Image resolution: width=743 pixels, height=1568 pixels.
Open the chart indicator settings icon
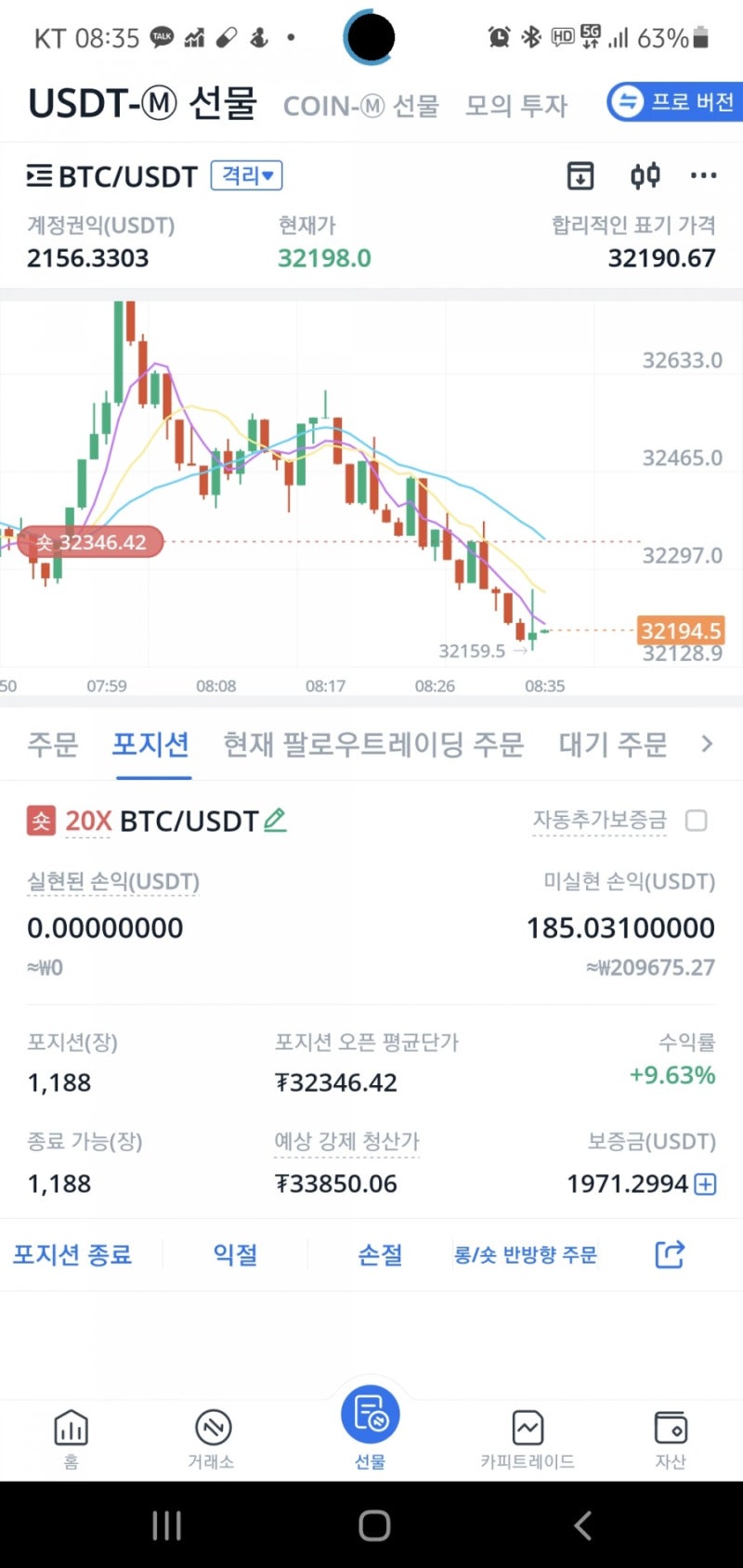tap(645, 175)
